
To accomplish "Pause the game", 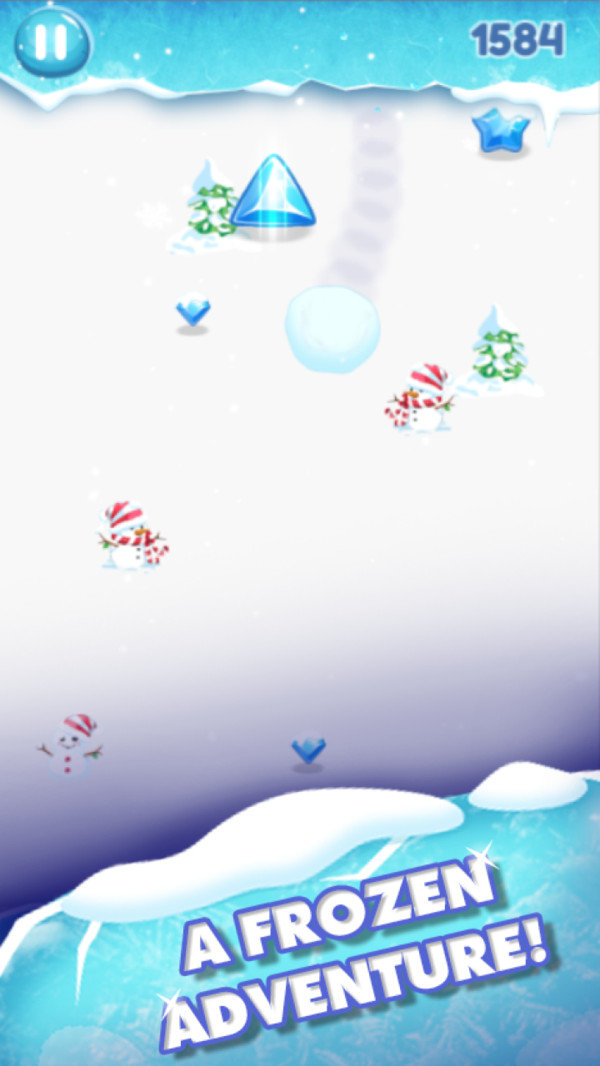I will pos(52,42).
